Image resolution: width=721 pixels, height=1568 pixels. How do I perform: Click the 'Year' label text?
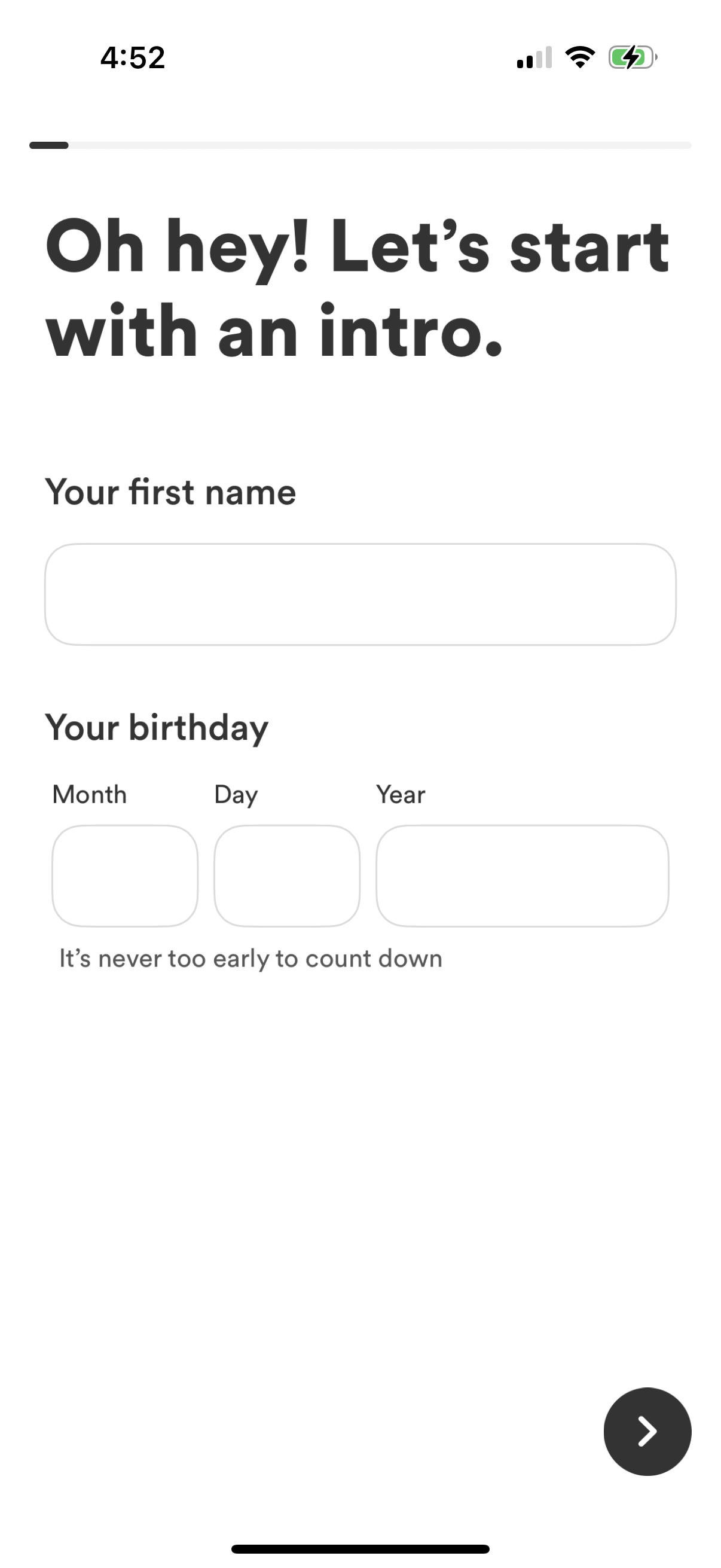(x=401, y=793)
